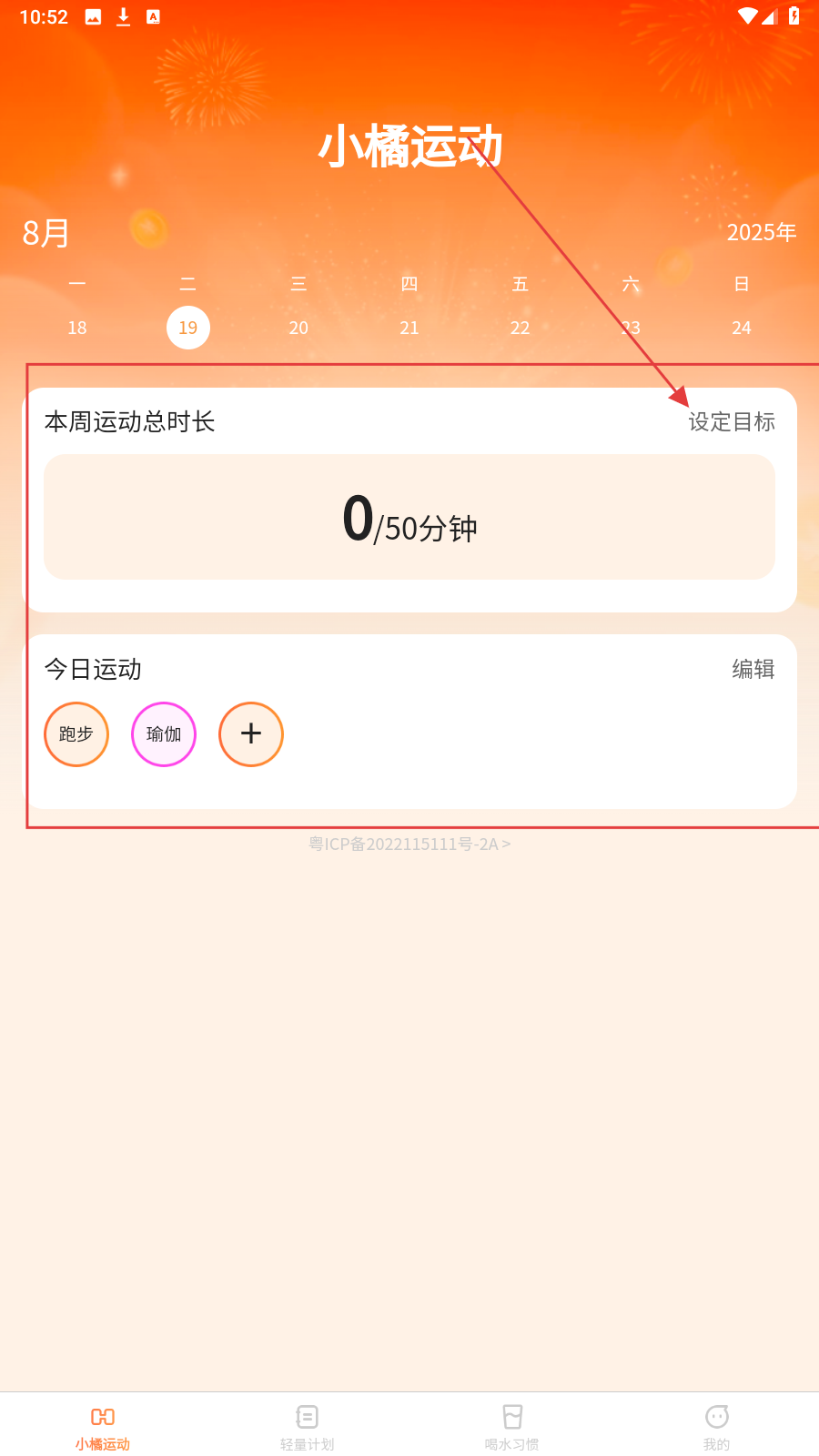Select the 跑步 exercise chip

click(76, 734)
